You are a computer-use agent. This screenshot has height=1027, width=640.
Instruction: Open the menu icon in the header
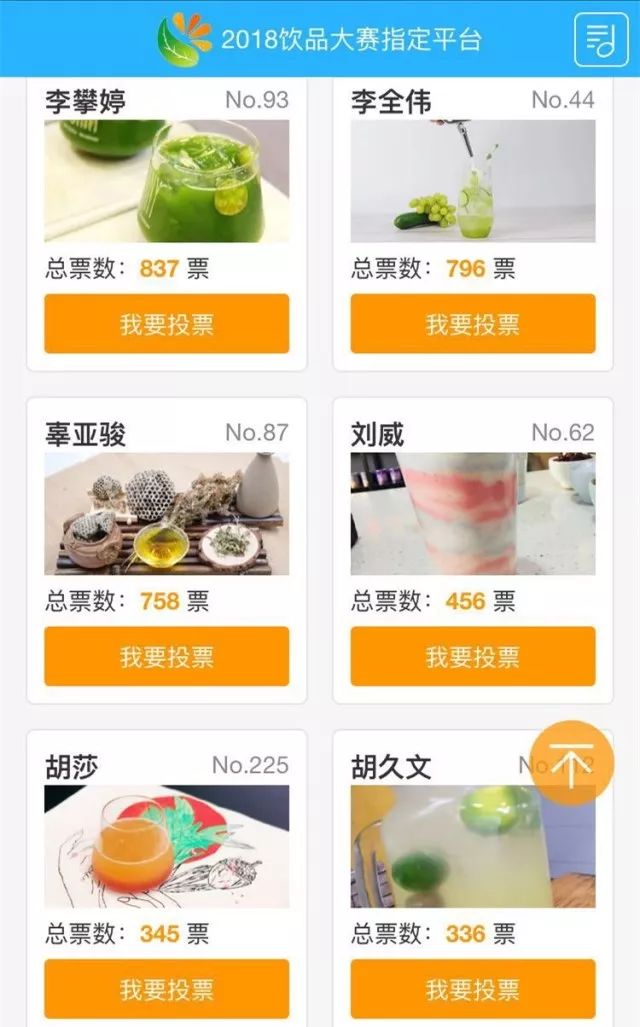601,40
